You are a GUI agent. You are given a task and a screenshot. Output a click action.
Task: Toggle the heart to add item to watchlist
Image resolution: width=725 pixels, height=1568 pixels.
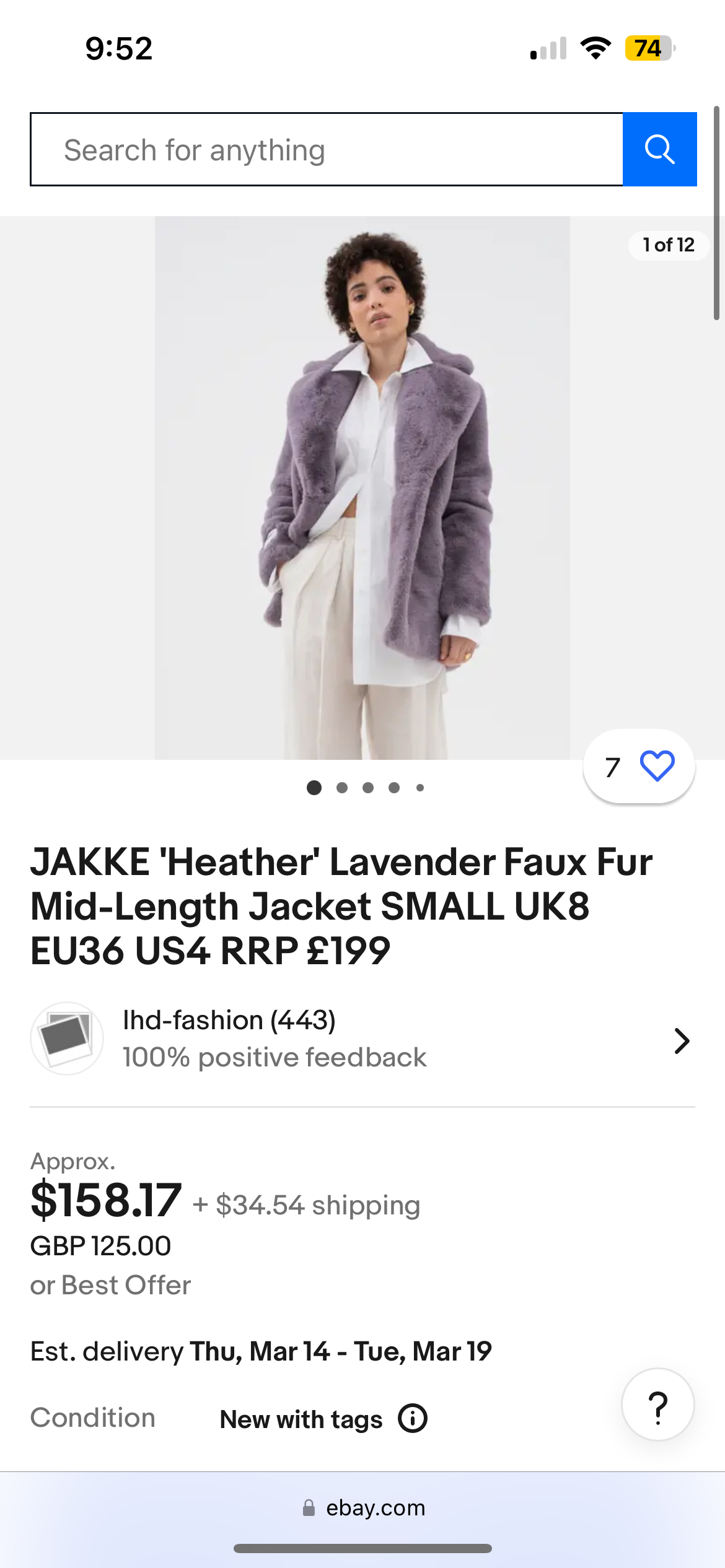click(x=657, y=766)
